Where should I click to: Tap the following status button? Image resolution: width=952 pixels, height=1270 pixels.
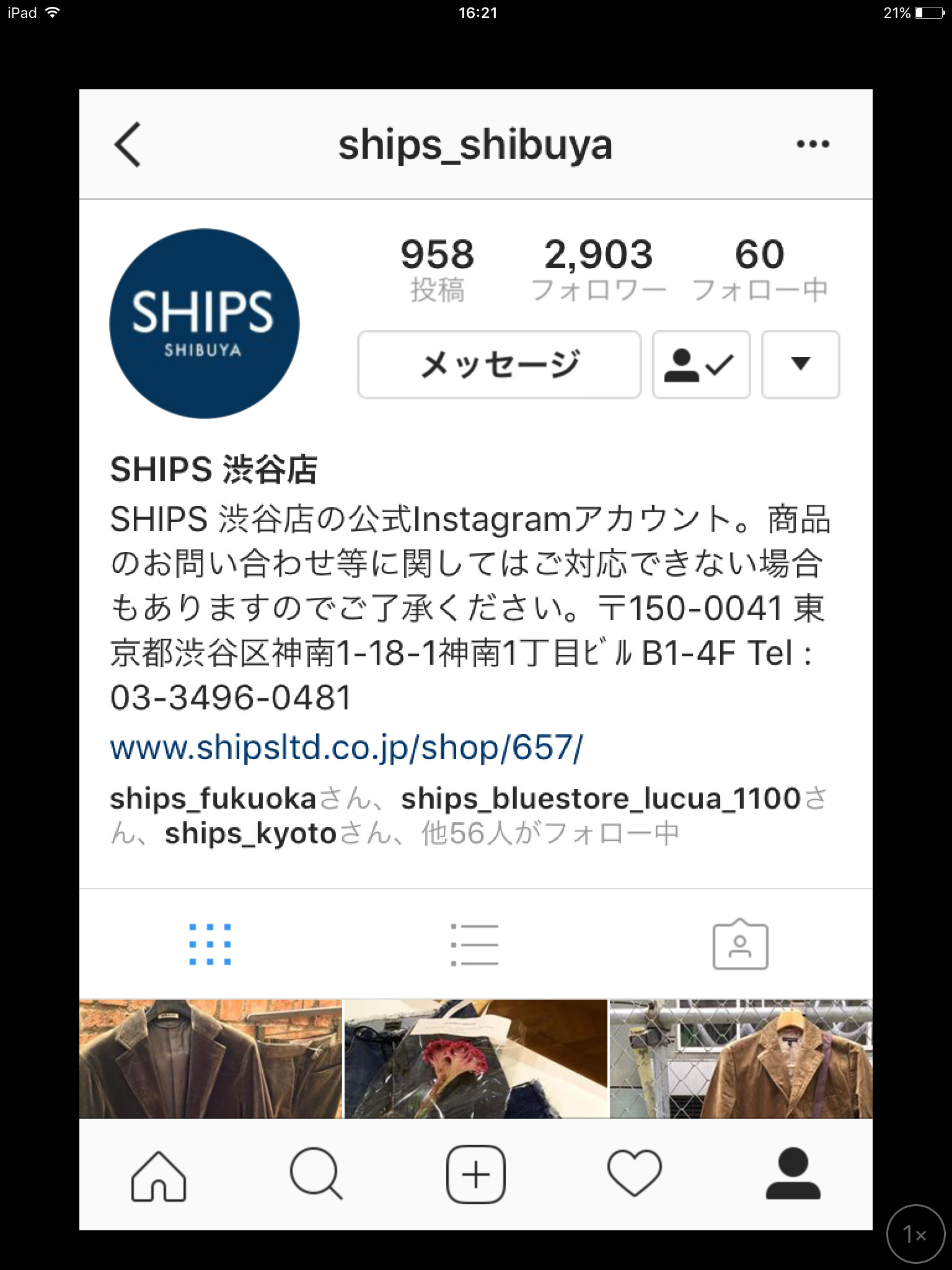(701, 365)
